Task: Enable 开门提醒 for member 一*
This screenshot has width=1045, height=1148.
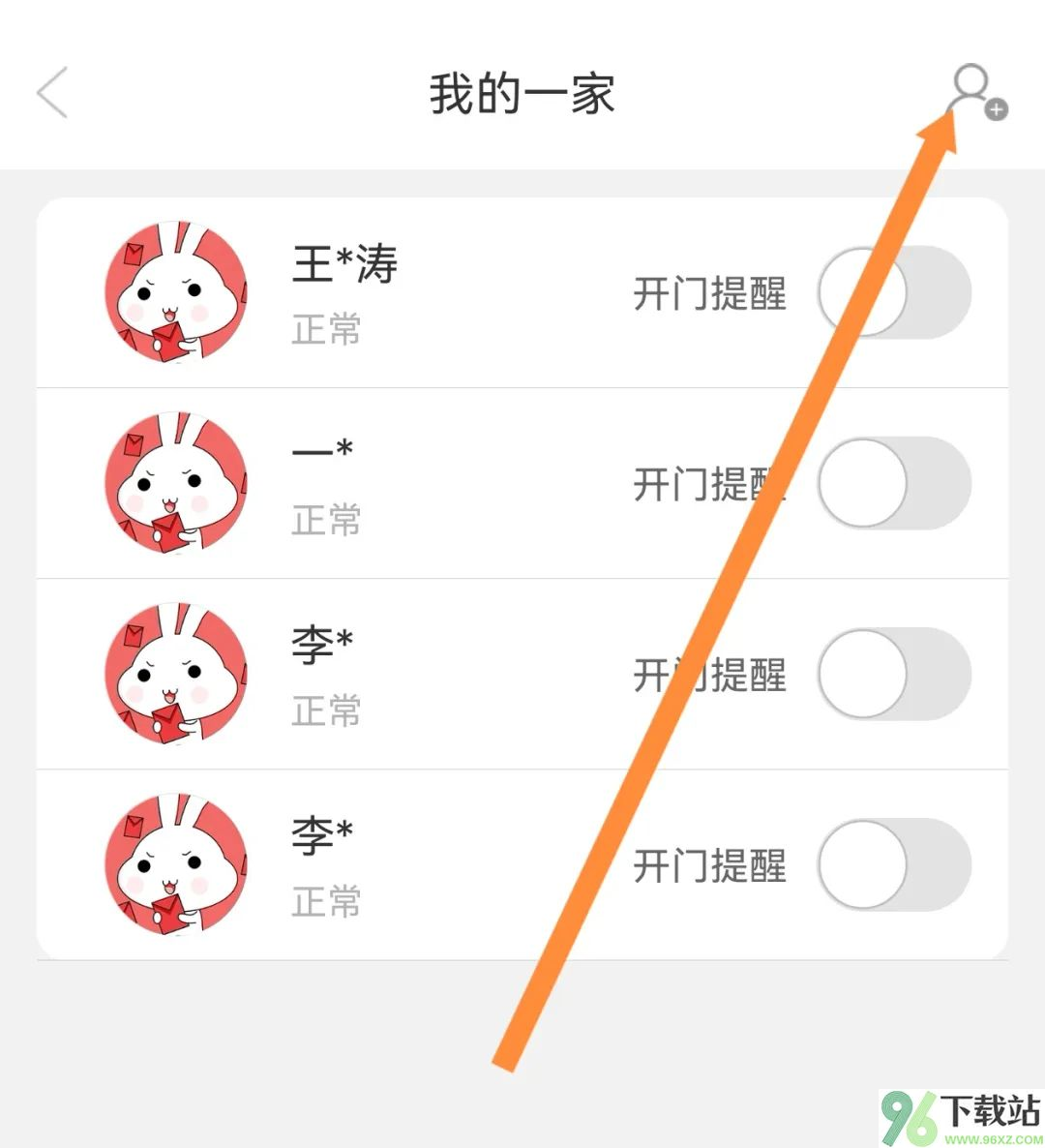Action: [x=893, y=483]
